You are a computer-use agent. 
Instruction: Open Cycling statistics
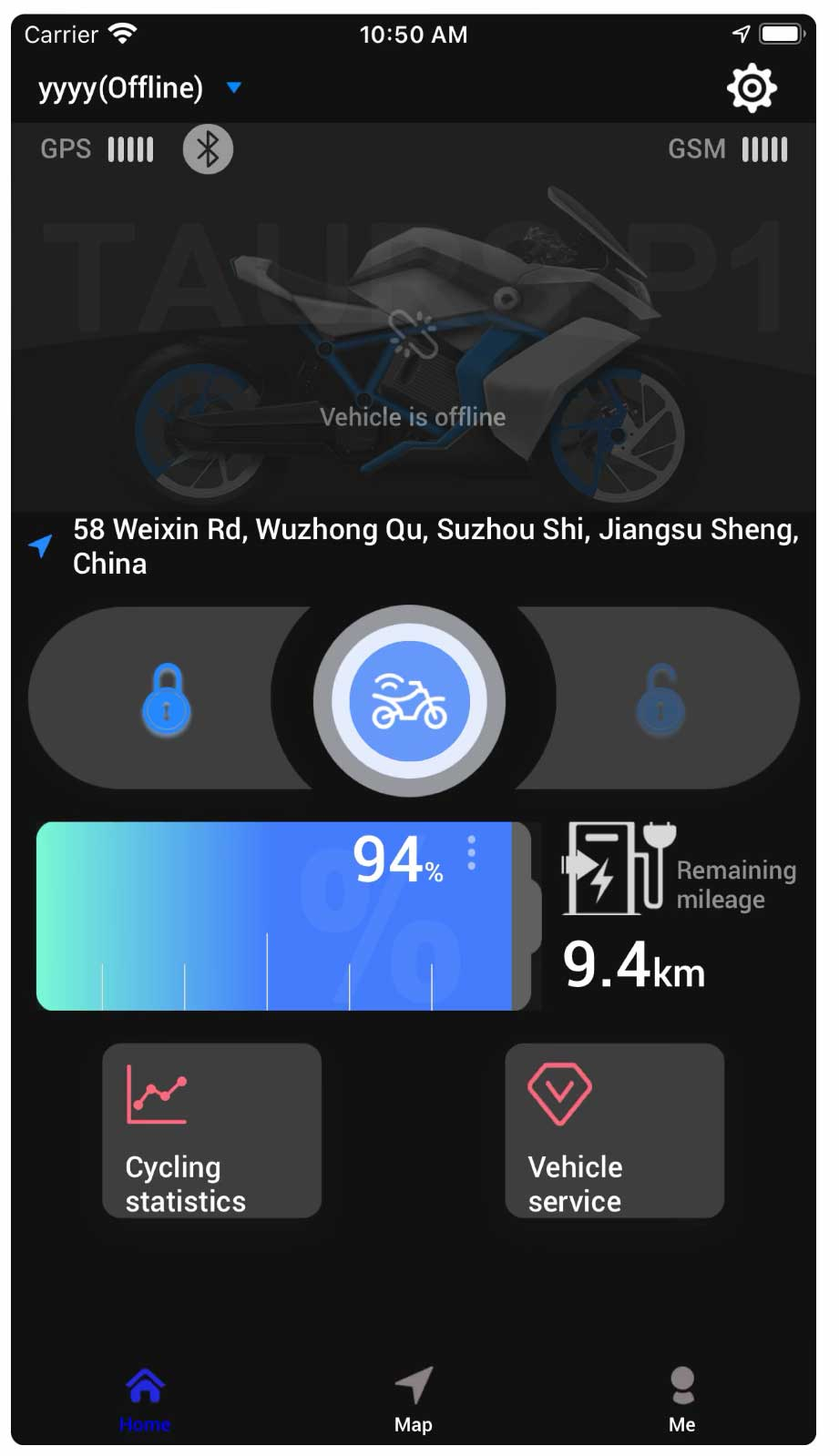coord(211,1130)
